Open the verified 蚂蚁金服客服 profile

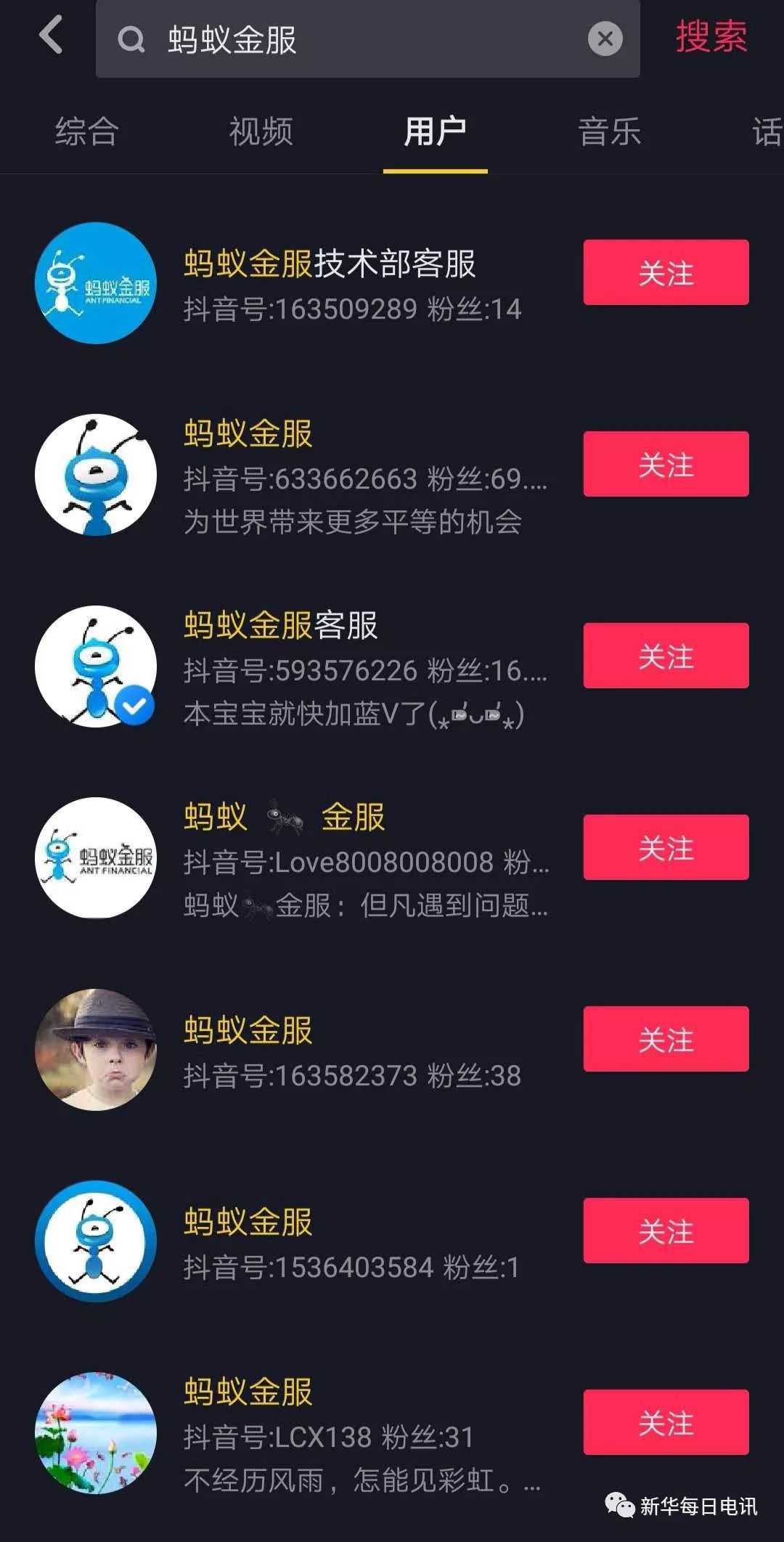tap(280, 626)
